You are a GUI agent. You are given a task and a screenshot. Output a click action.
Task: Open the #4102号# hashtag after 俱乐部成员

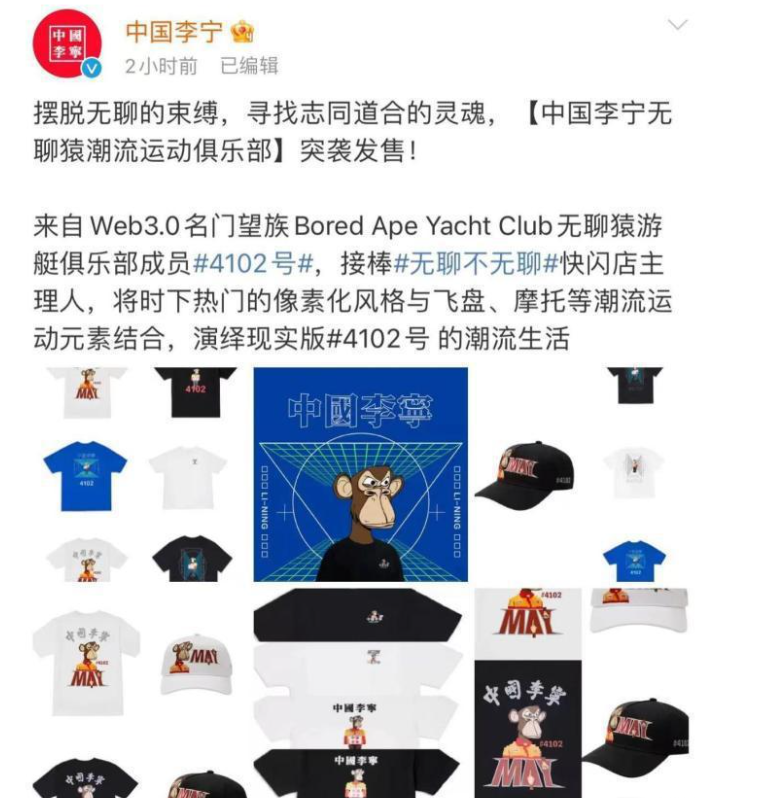pyautogui.click(x=253, y=264)
